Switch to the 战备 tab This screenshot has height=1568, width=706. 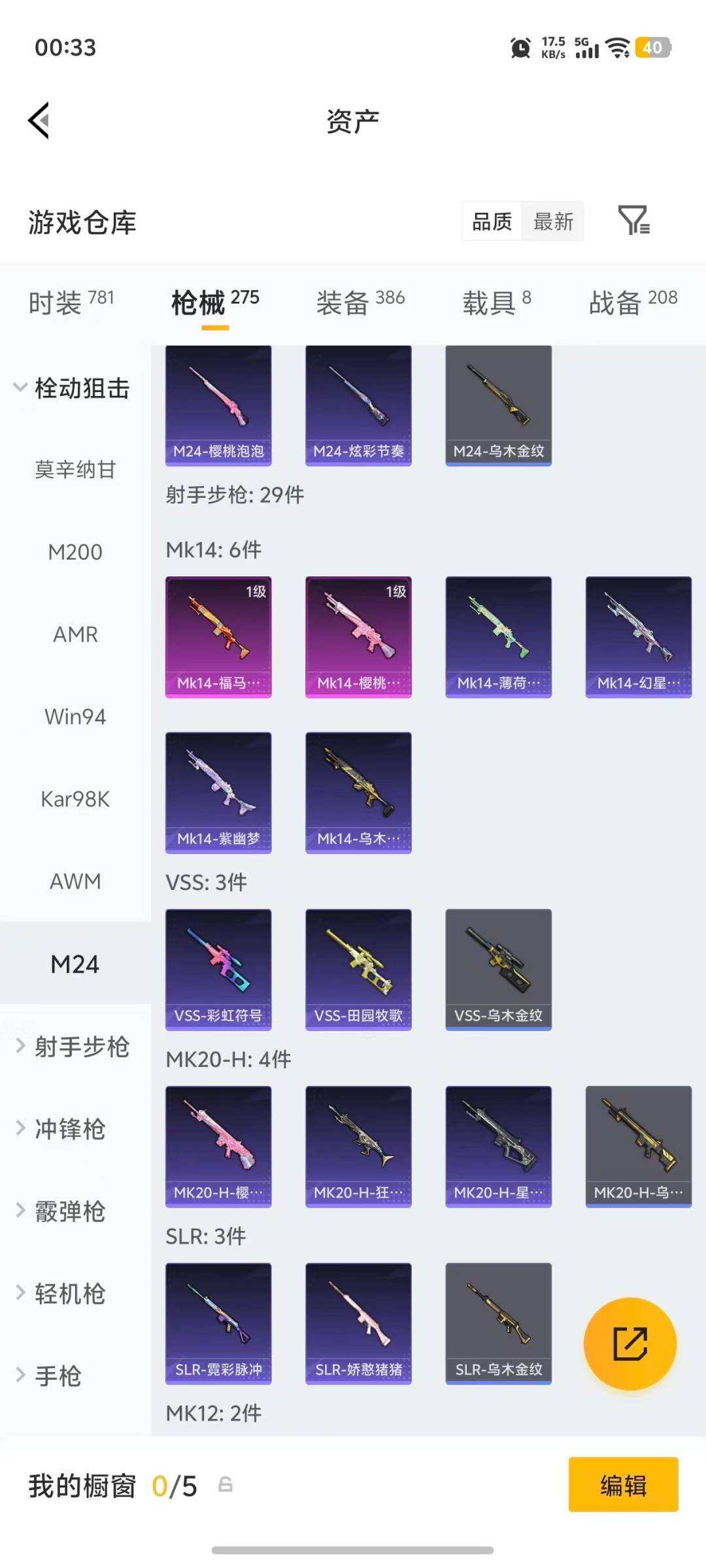633,302
